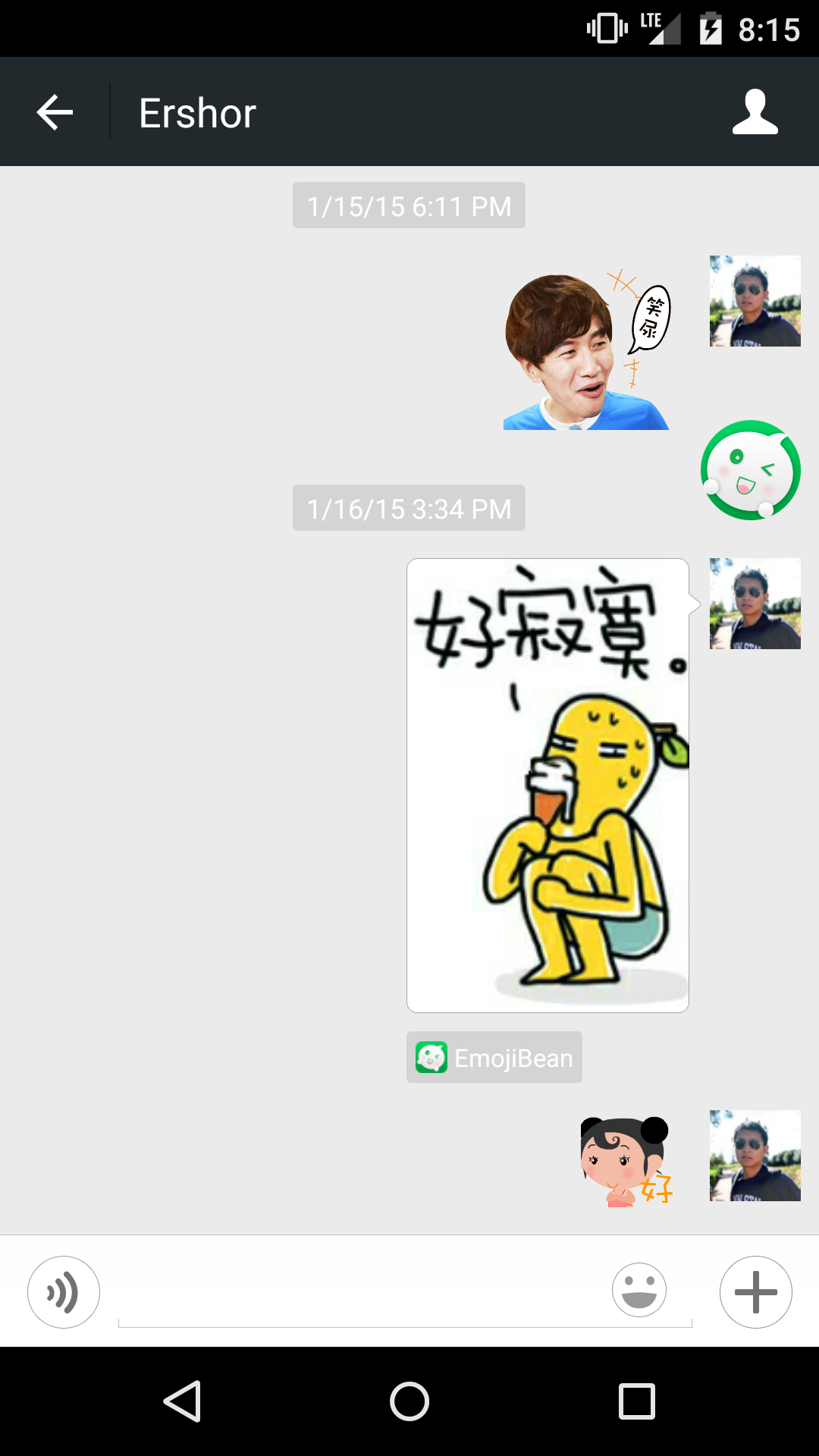The height and width of the screenshot is (1456, 819).
Task: Open the contact profile icon
Action: coord(756,111)
